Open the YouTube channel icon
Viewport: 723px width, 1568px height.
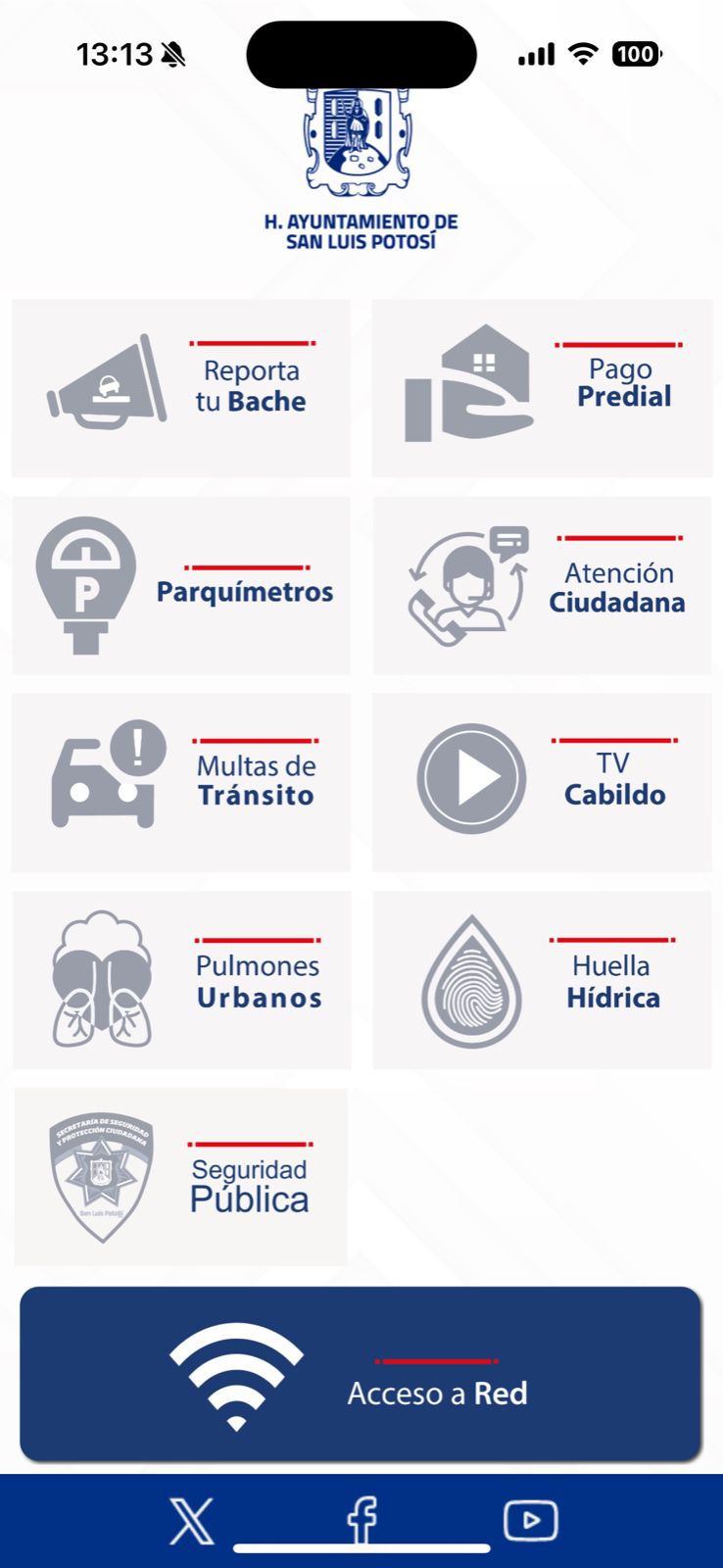(530, 1521)
